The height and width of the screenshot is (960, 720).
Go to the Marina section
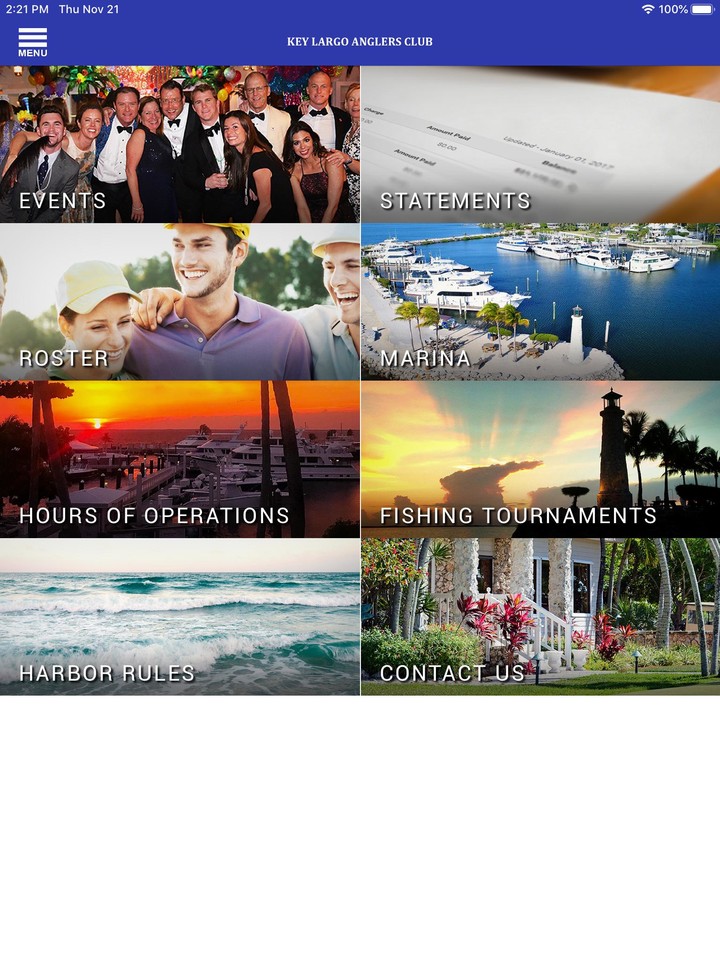click(540, 301)
